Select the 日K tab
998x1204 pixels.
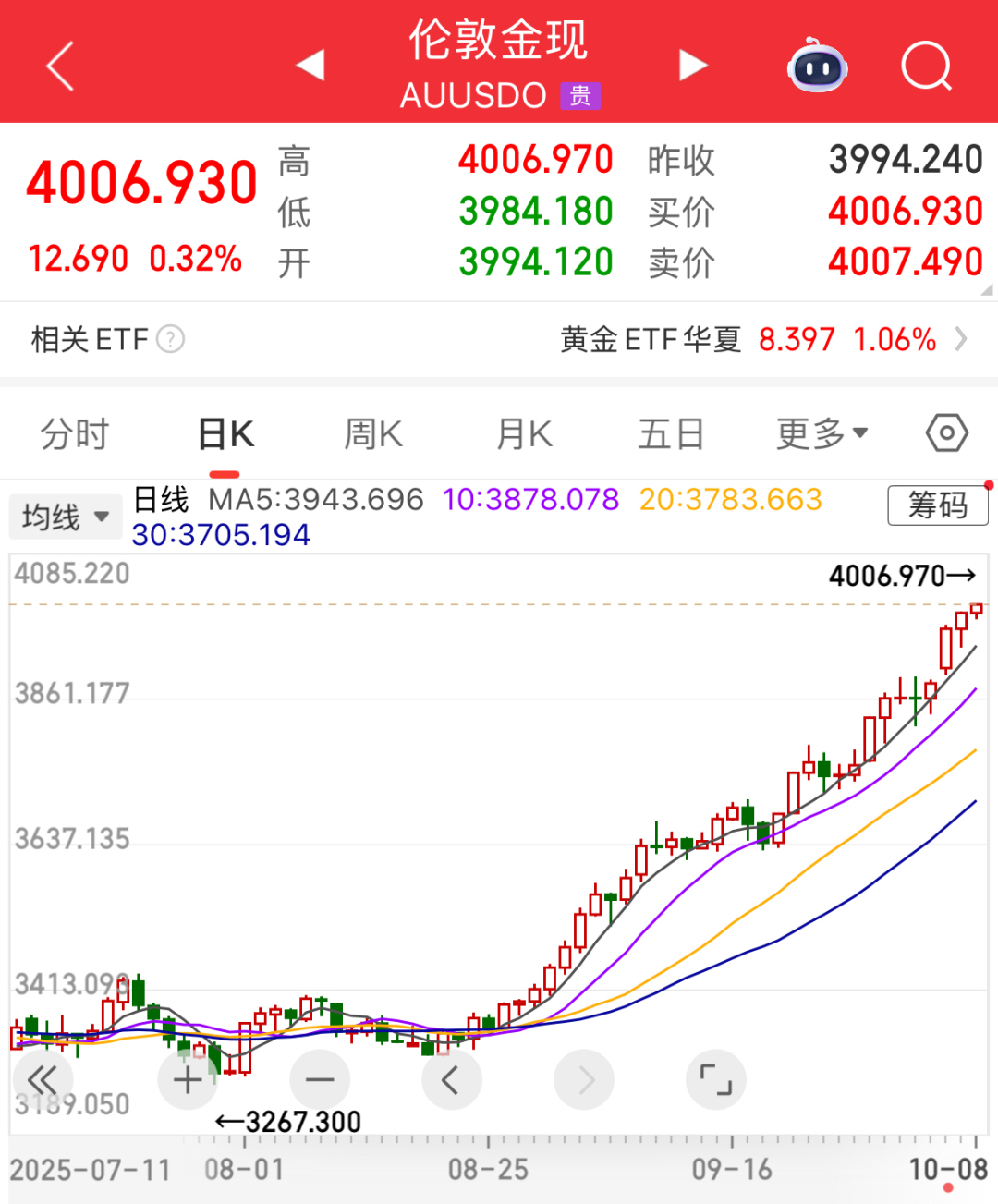(225, 433)
